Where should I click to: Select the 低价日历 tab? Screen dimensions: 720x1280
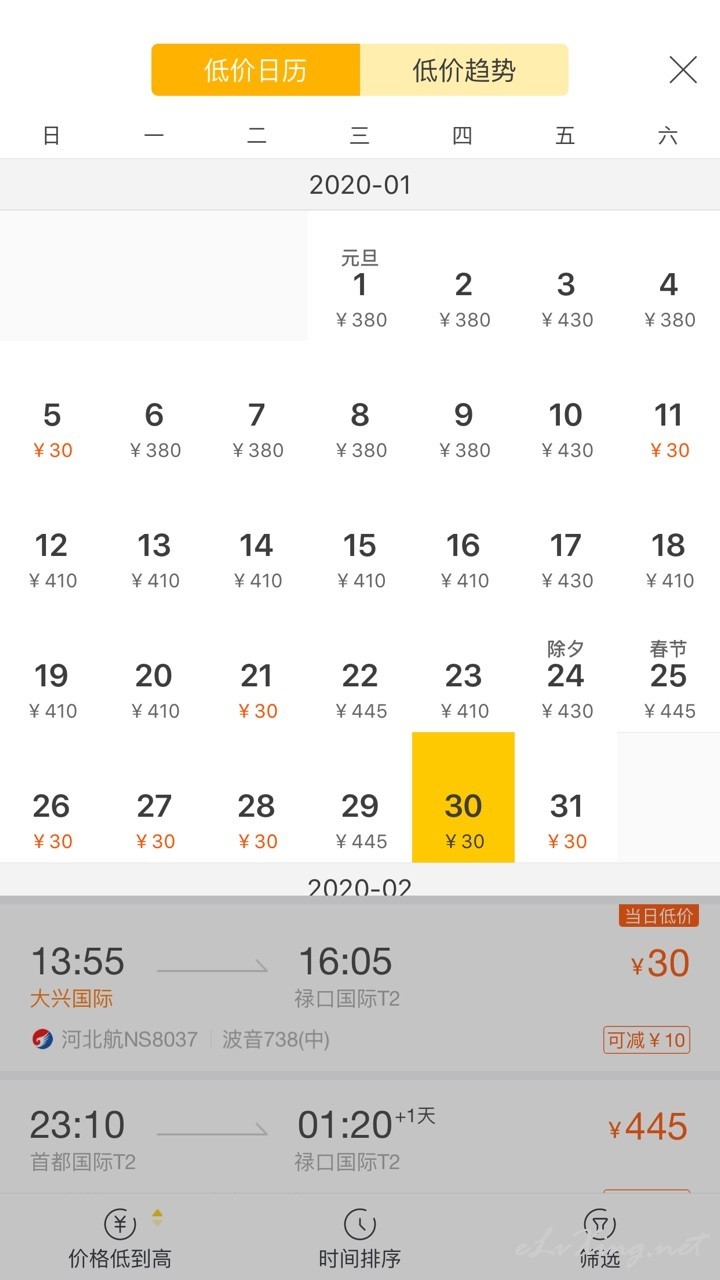point(256,70)
